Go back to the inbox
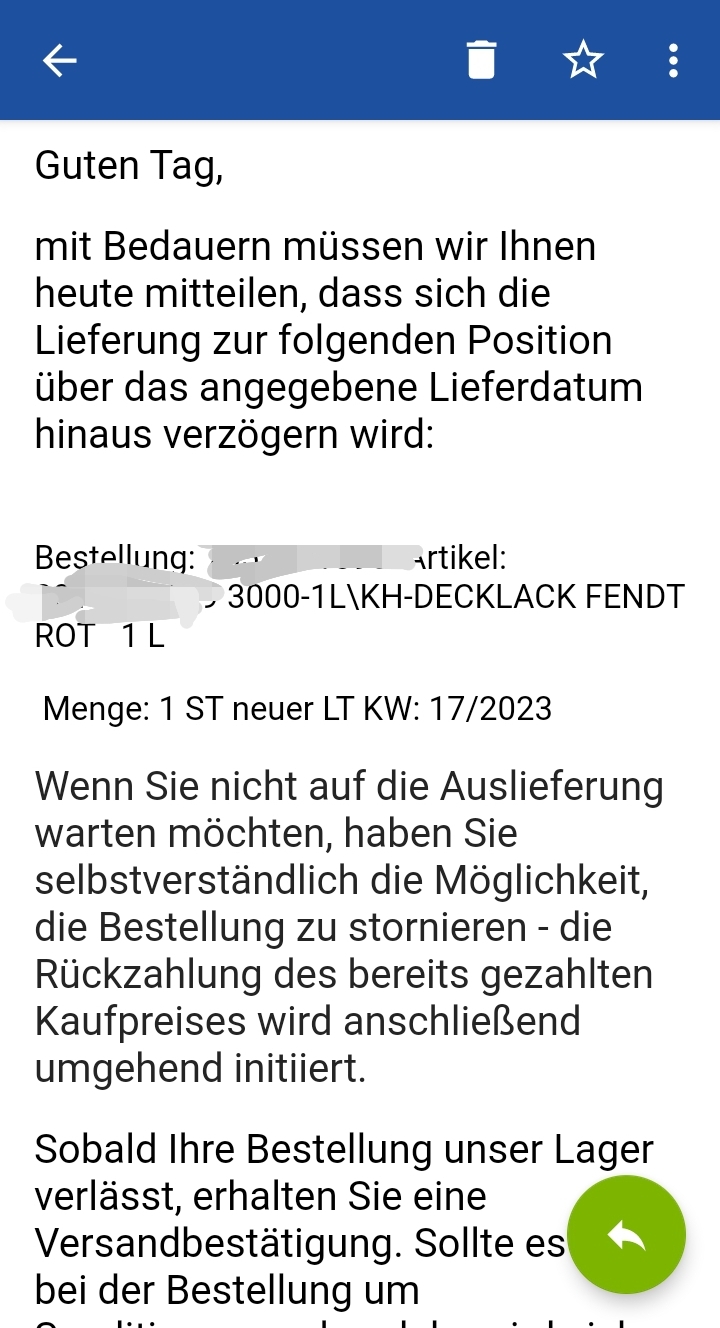The width and height of the screenshot is (720, 1328). click(x=59, y=61)
